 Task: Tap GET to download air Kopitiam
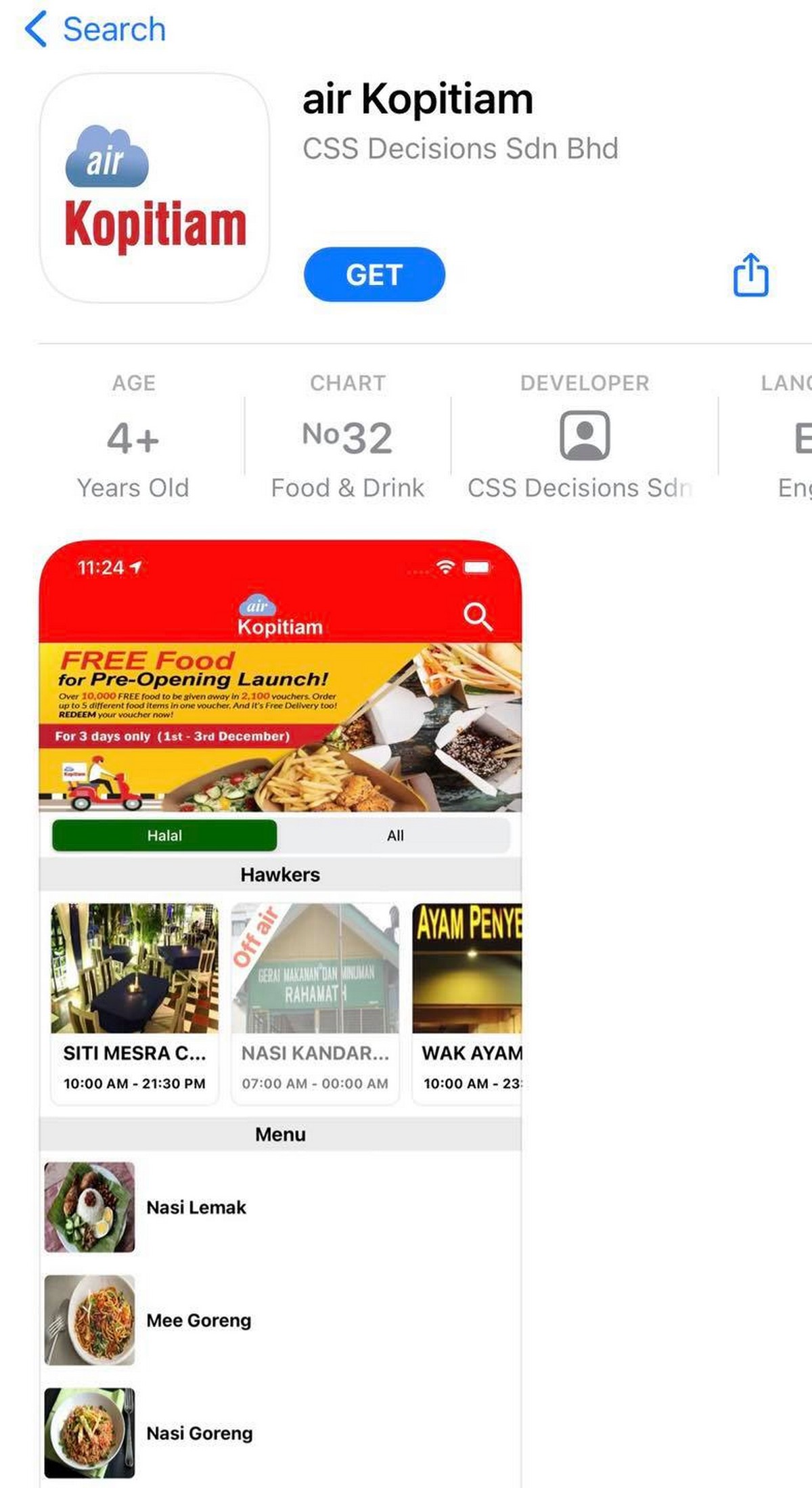(x=374, y=274)
